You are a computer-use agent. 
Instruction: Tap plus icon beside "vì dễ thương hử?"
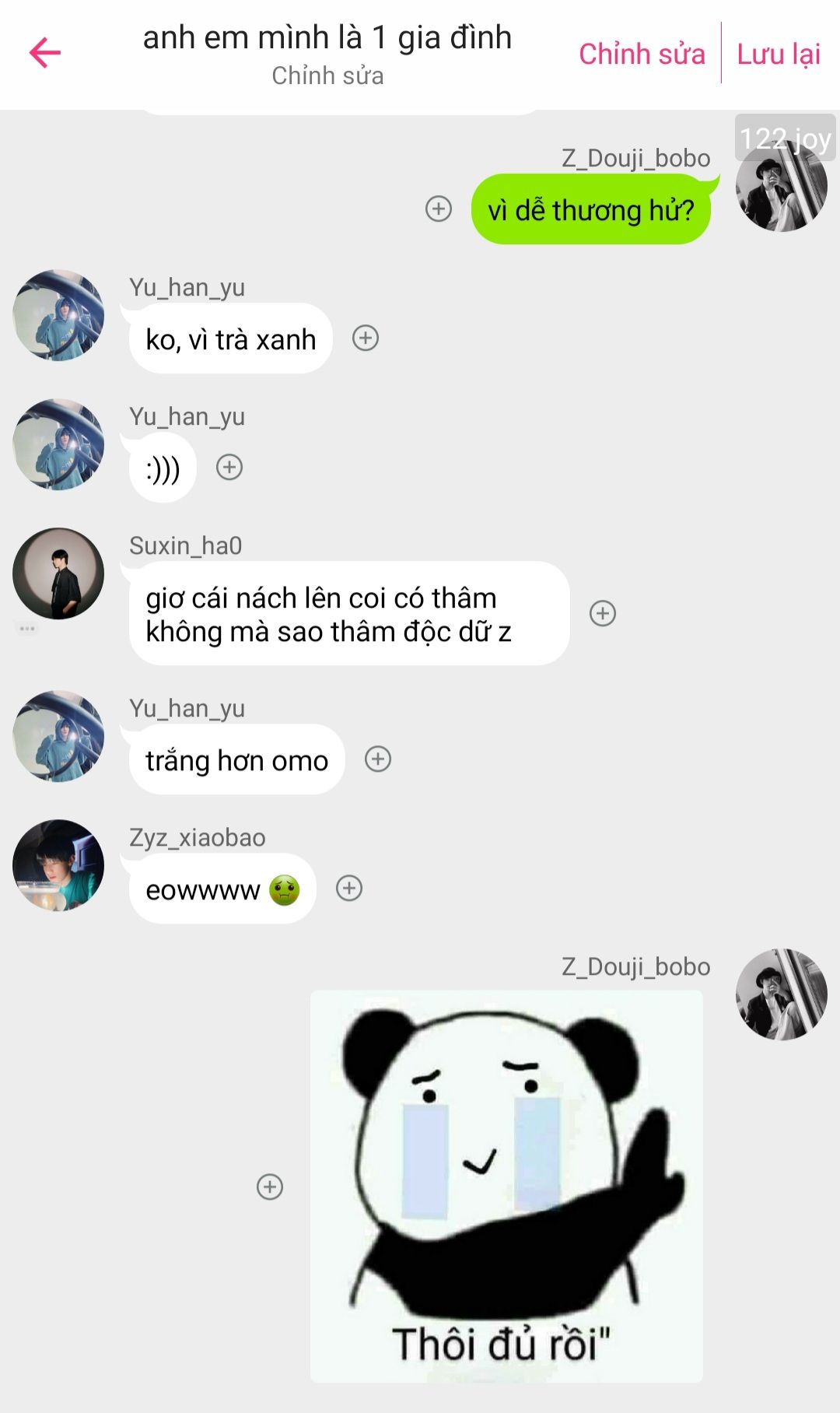click(439, 209)
